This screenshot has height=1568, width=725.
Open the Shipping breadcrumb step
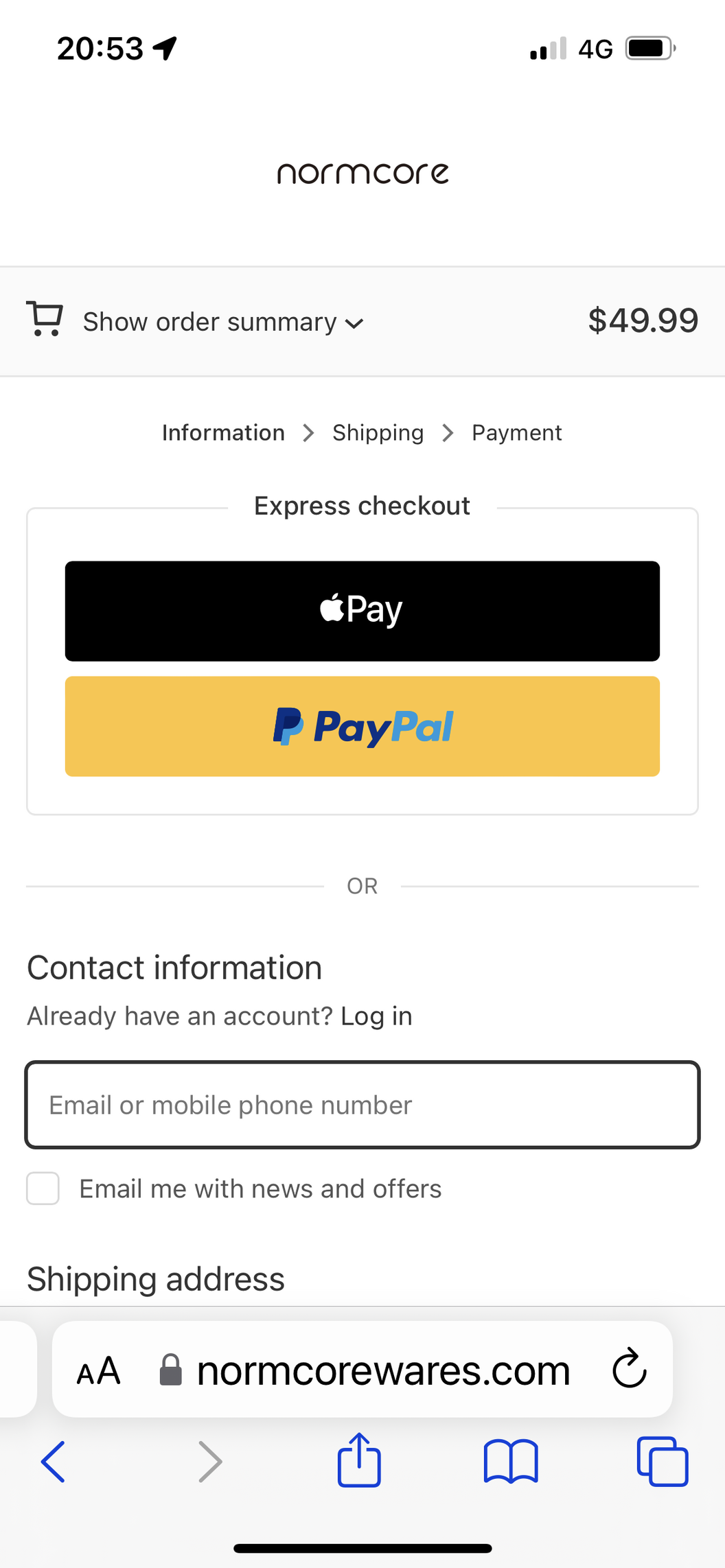378,433
